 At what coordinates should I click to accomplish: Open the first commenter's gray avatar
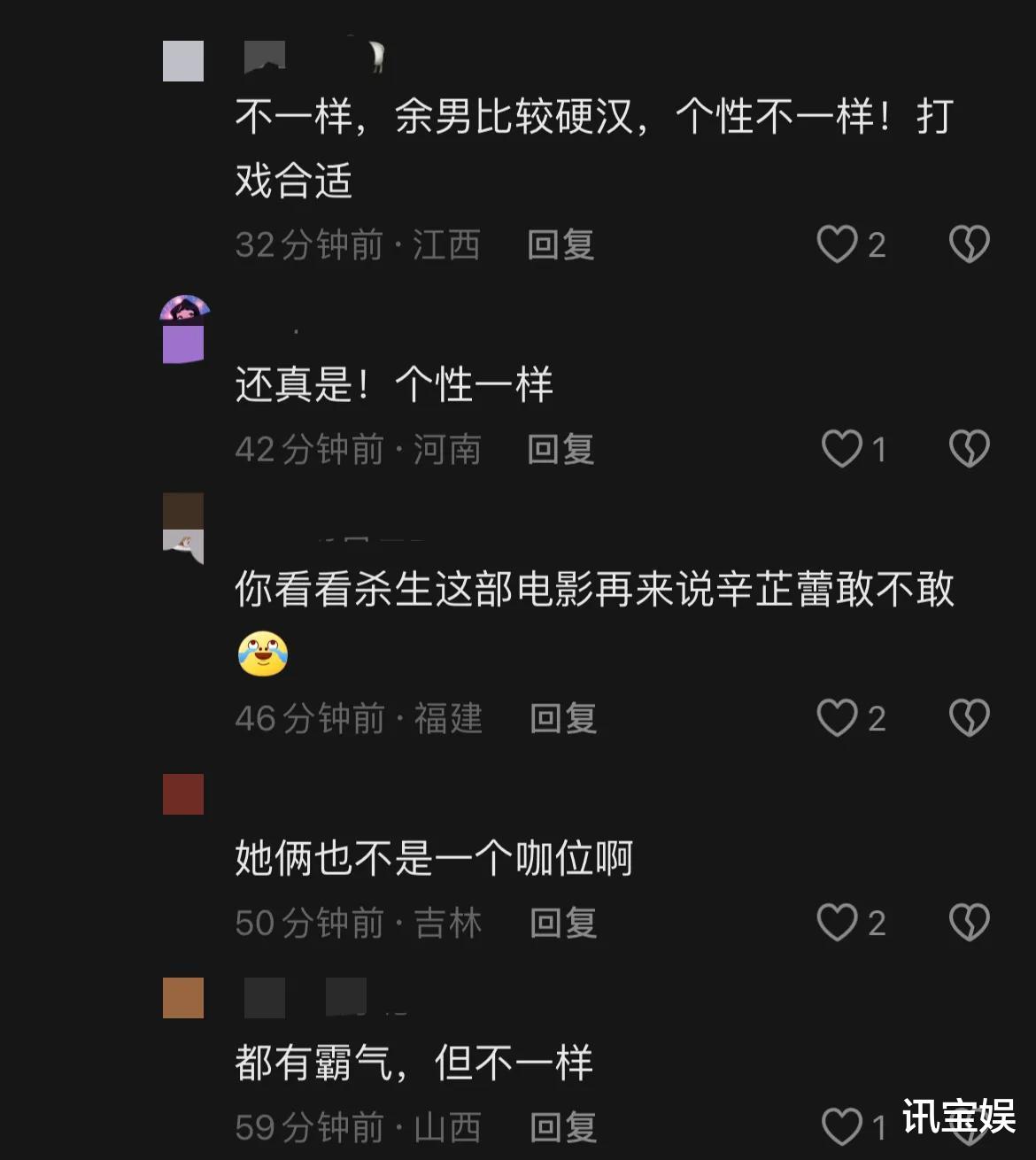point(182,62)
